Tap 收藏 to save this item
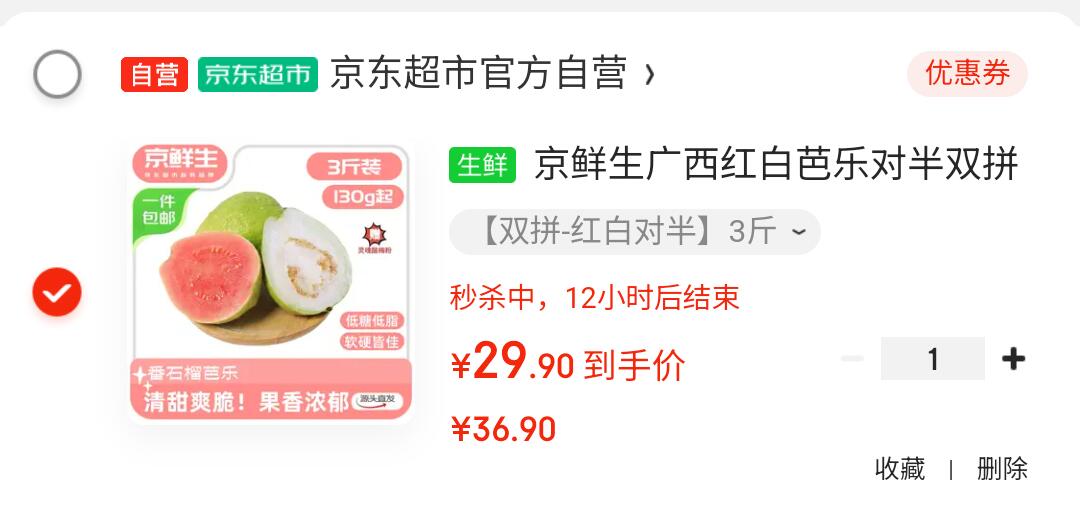Viewport: 1080px width, 517px height. pos(900,468)
